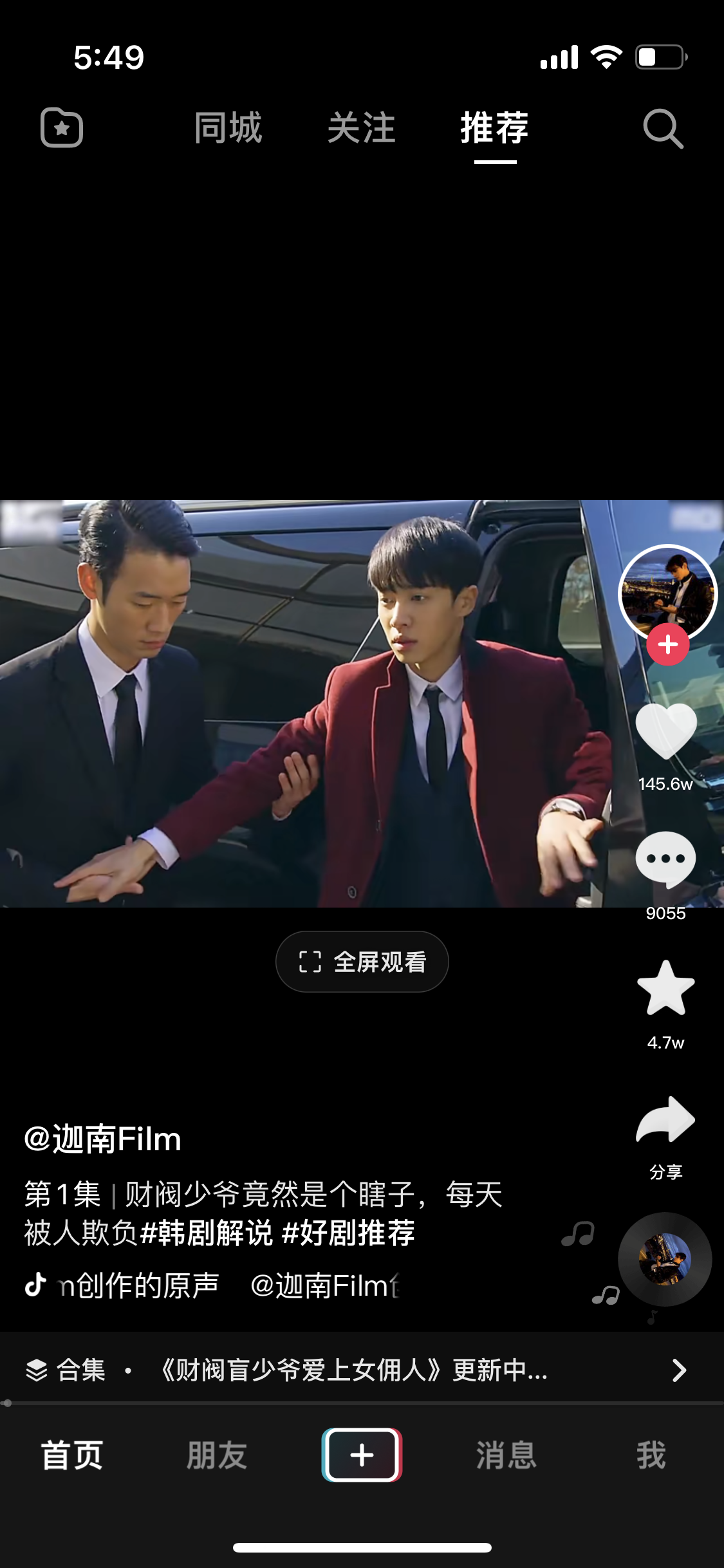Create a new post with the plus button

(362, 1455)
